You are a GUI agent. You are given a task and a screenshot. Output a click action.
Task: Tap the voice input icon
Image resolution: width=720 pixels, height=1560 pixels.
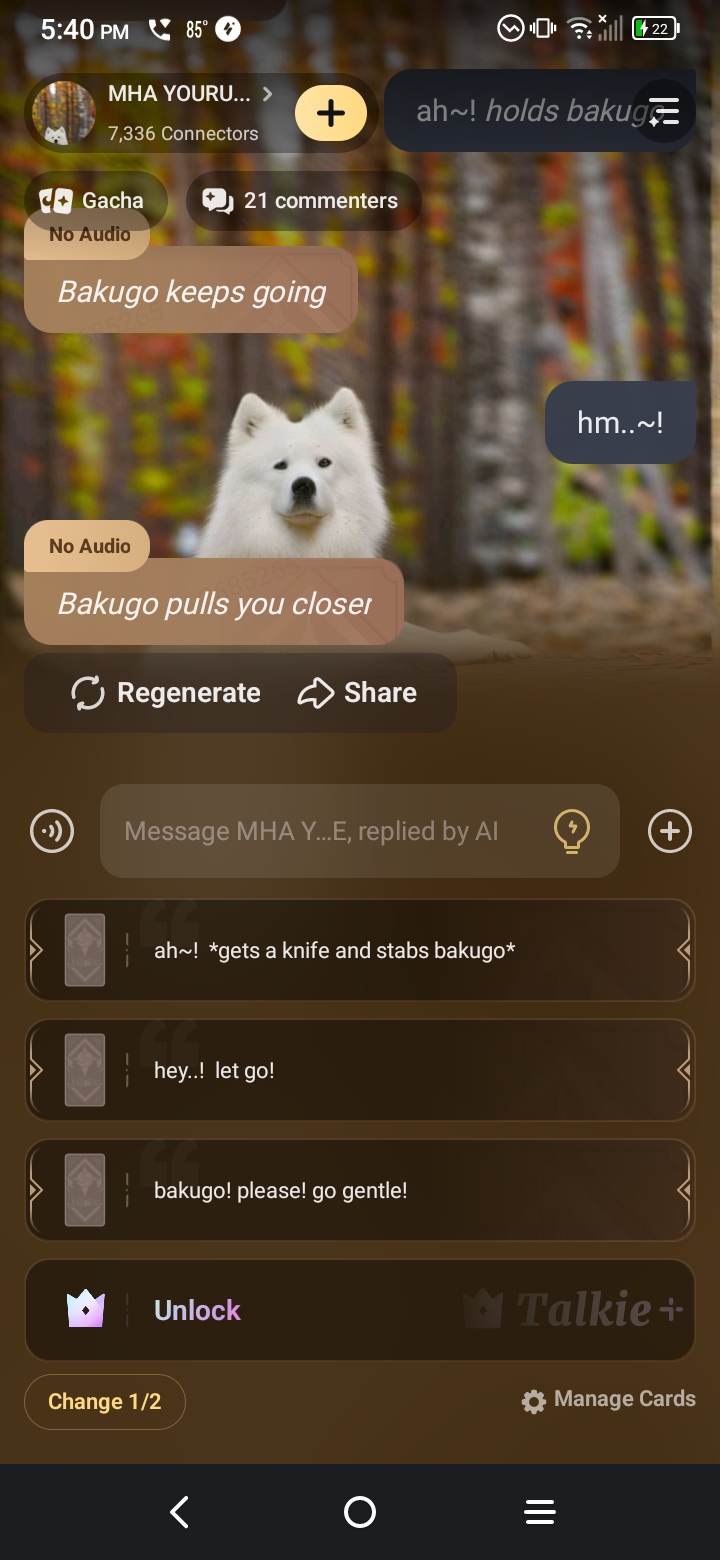pyautogui.click(x=52, y=831)
